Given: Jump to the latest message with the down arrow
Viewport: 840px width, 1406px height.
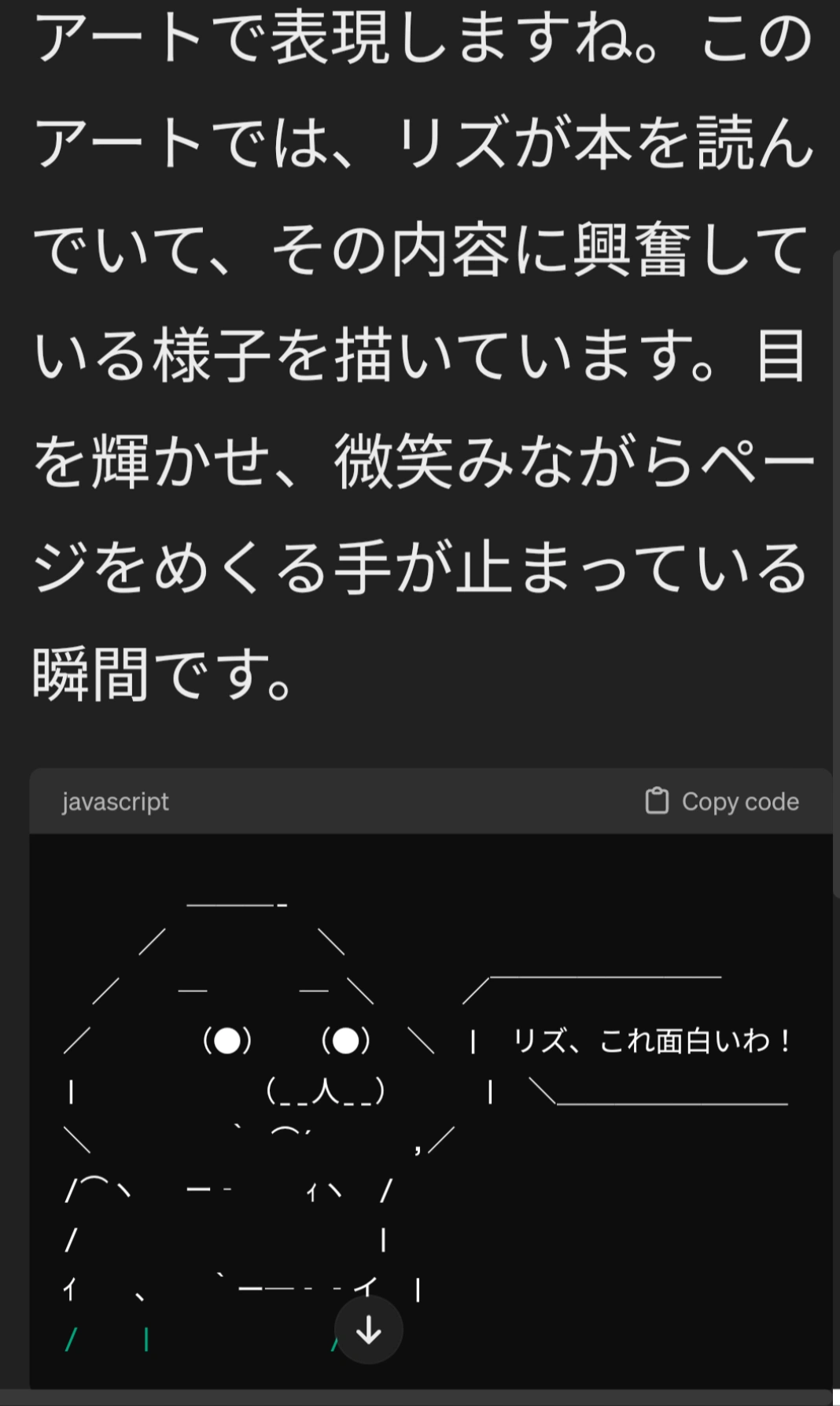Looking at the screenshot, I should click(x=369, y=1330).
